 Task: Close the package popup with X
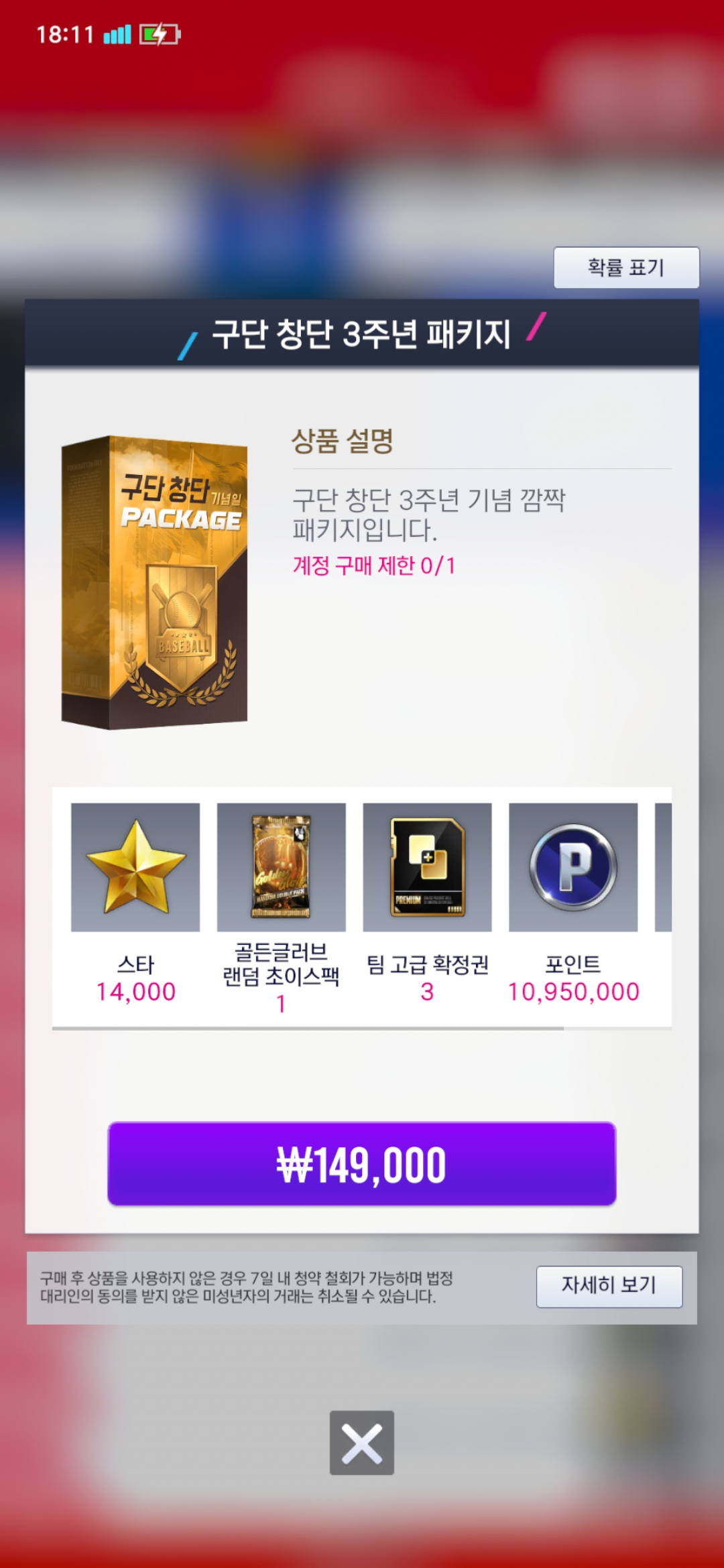361,1443
